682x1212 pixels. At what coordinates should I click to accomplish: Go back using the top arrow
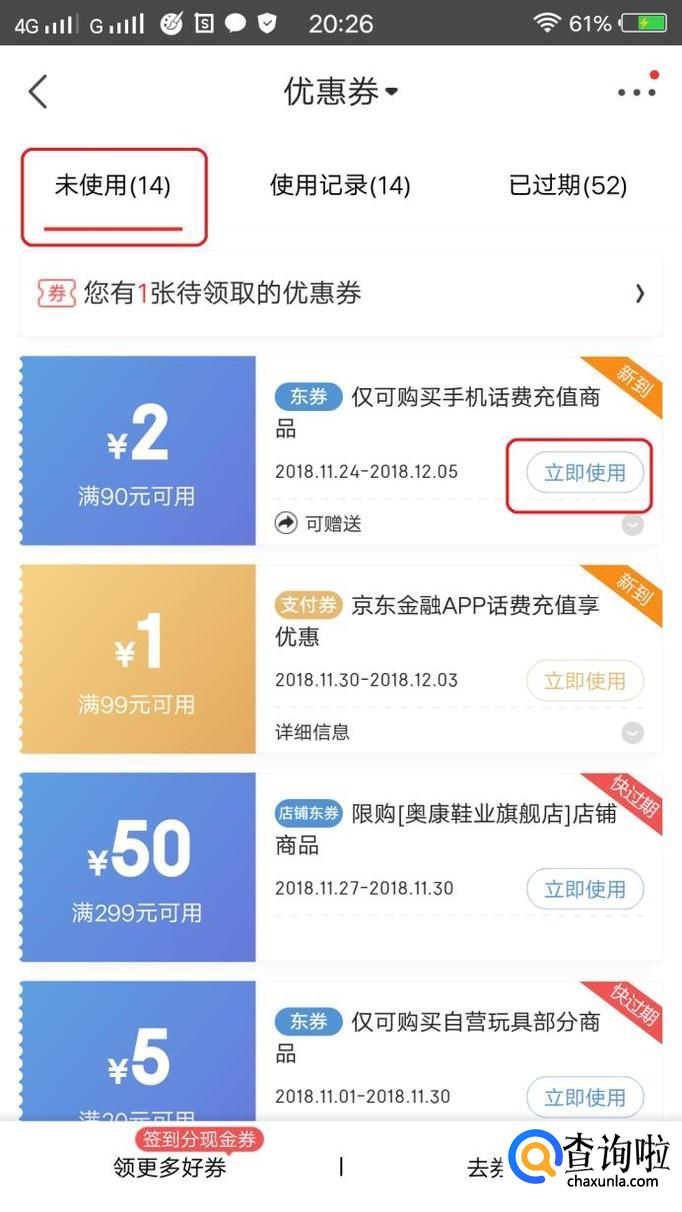38,92
